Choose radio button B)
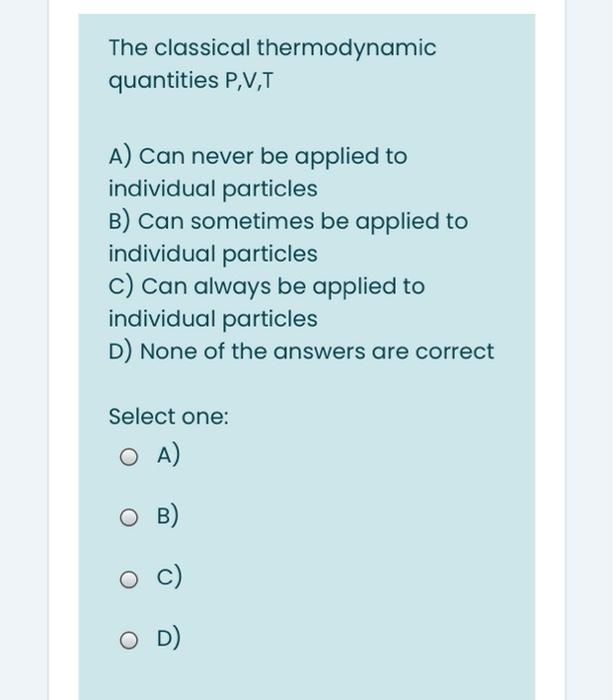 [129, 518]
